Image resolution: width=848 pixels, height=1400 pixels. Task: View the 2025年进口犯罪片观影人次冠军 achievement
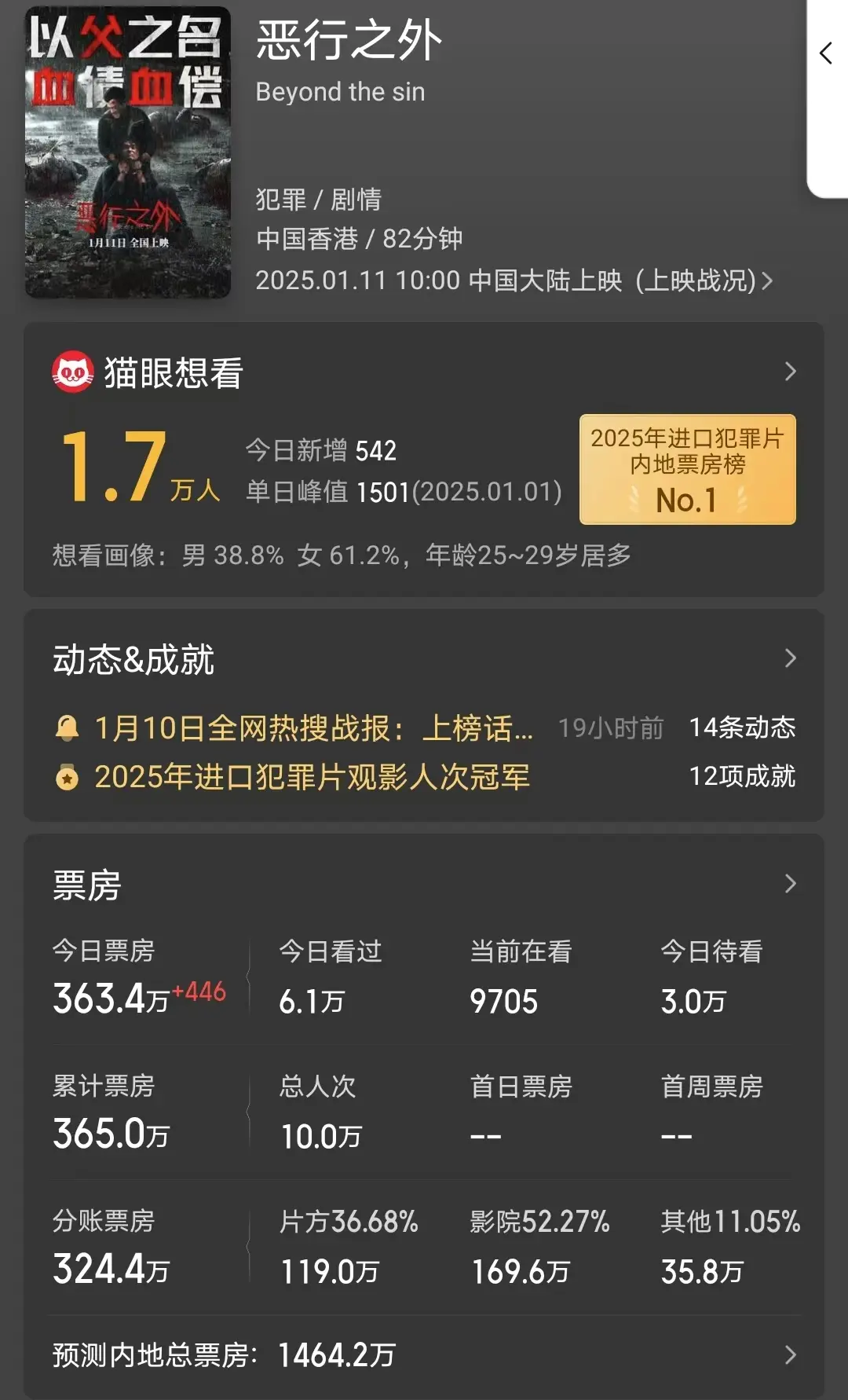[311, 777]
